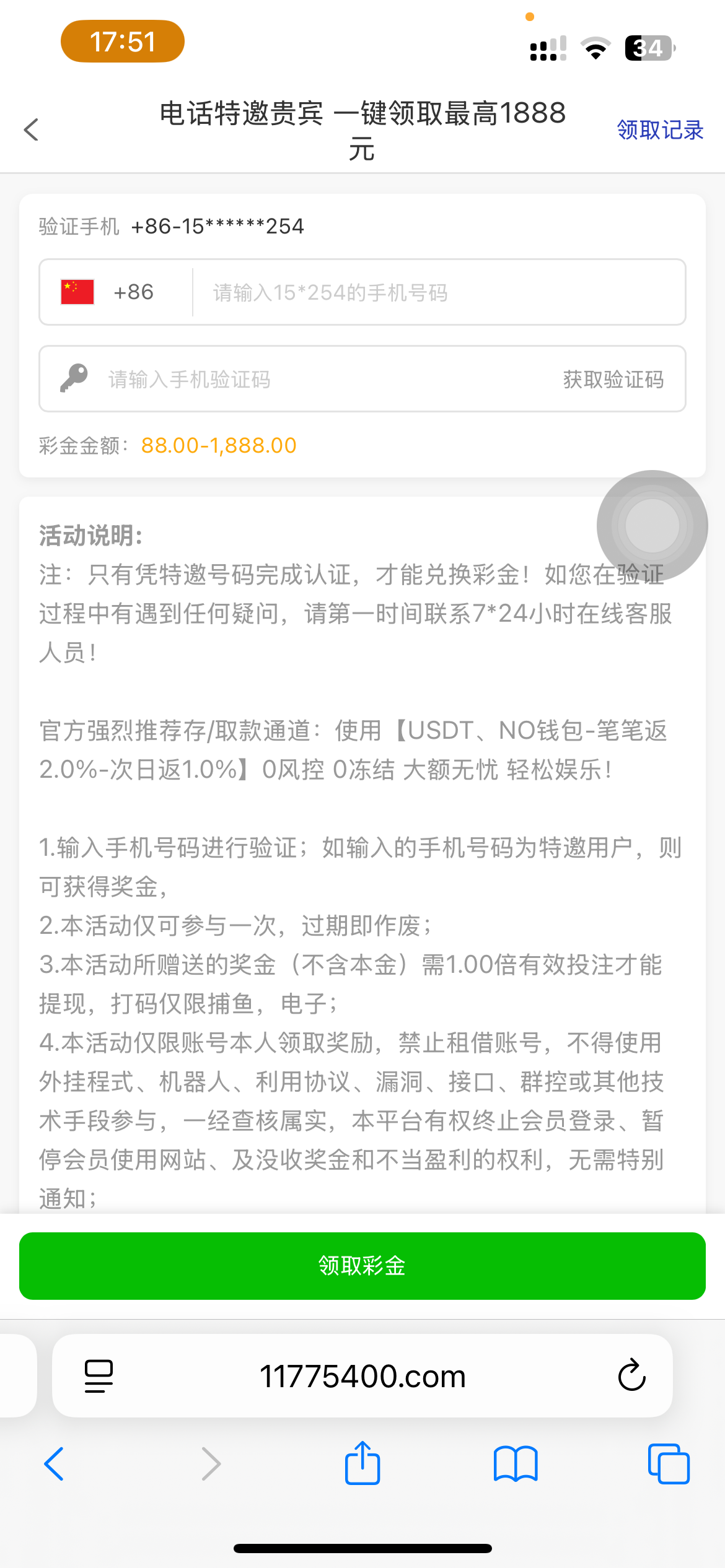Share this page via Safari

pos(362,1464)
